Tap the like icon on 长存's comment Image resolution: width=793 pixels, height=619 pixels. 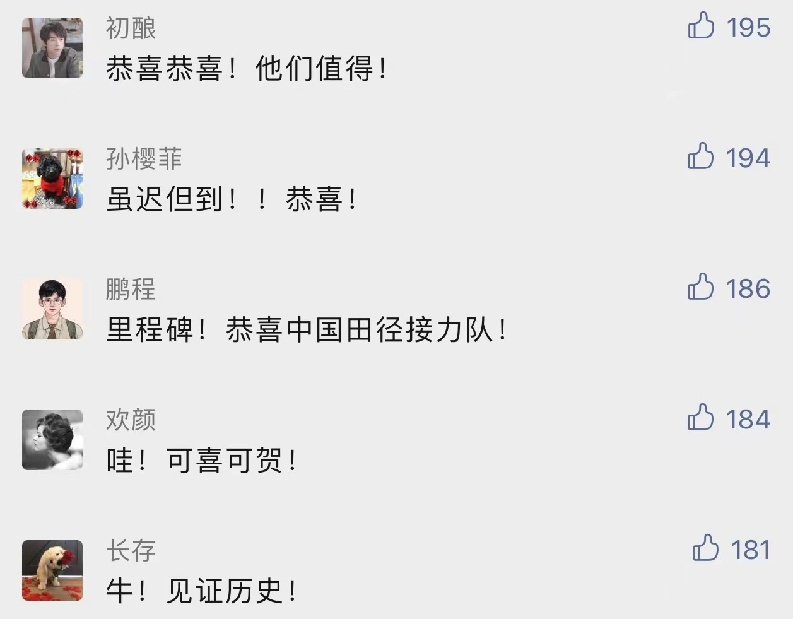pyautogui.click(x=706, y=549)
